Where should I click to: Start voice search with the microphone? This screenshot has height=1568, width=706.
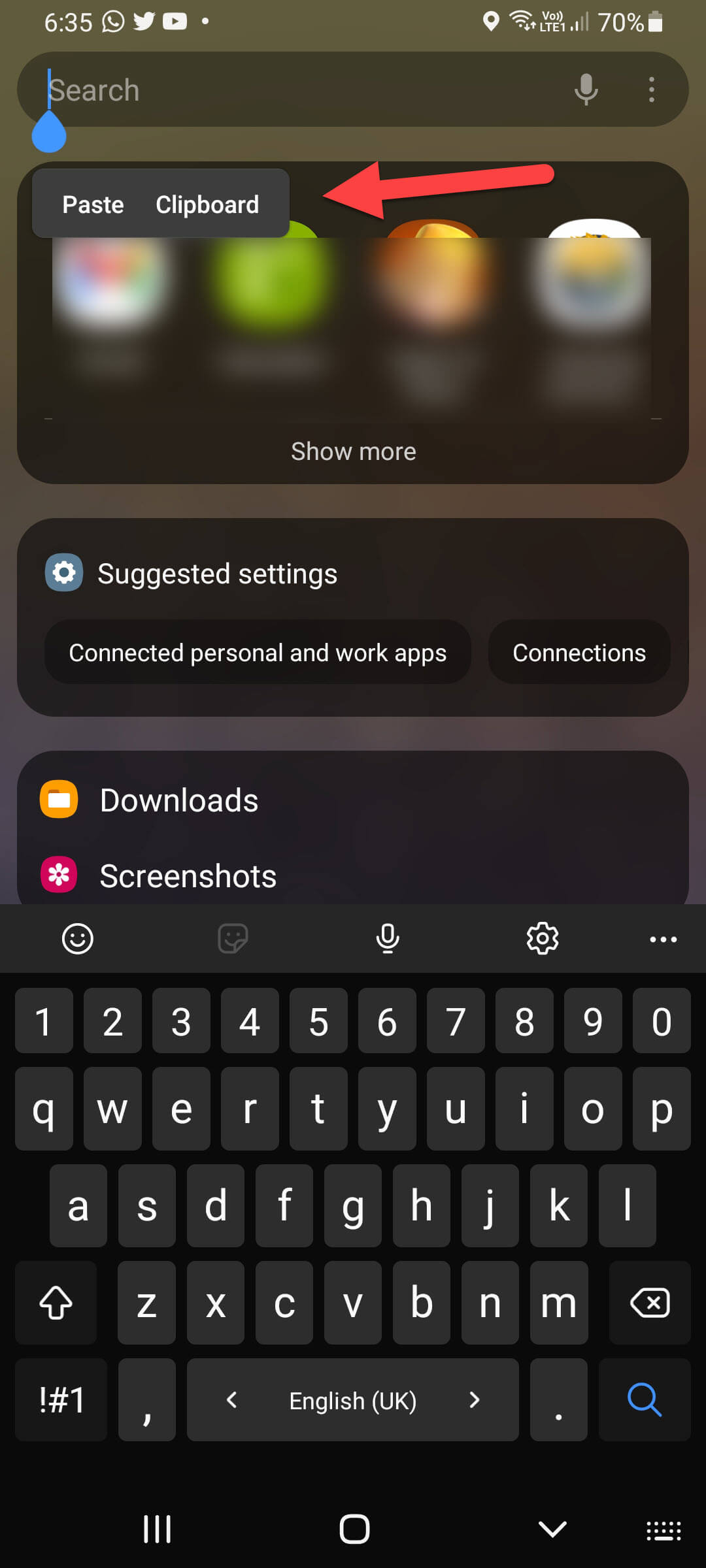point(586,90)
